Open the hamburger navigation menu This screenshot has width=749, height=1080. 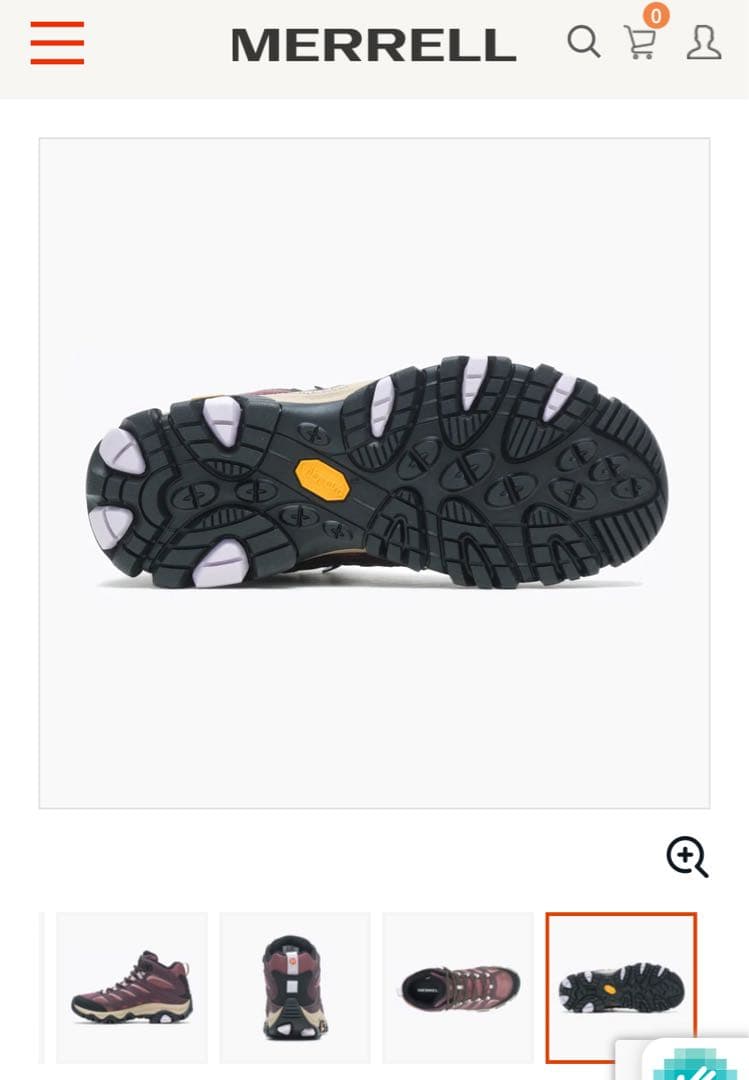tap(57, 43)
